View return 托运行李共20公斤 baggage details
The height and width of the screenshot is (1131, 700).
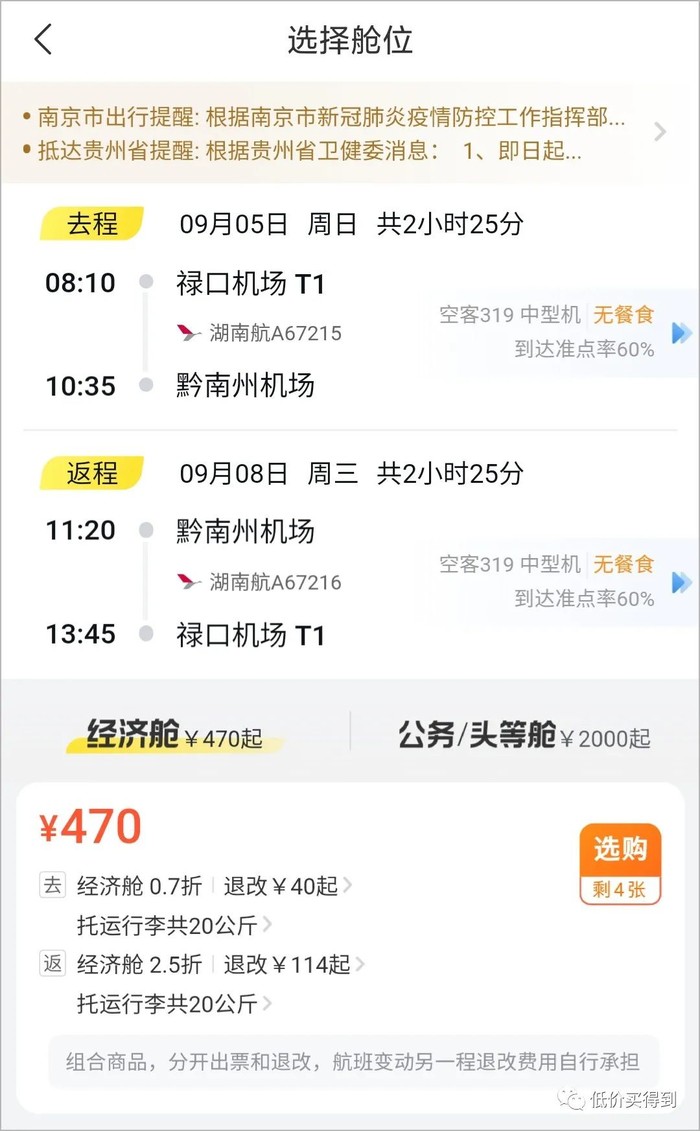click(x=173, y=1002)
